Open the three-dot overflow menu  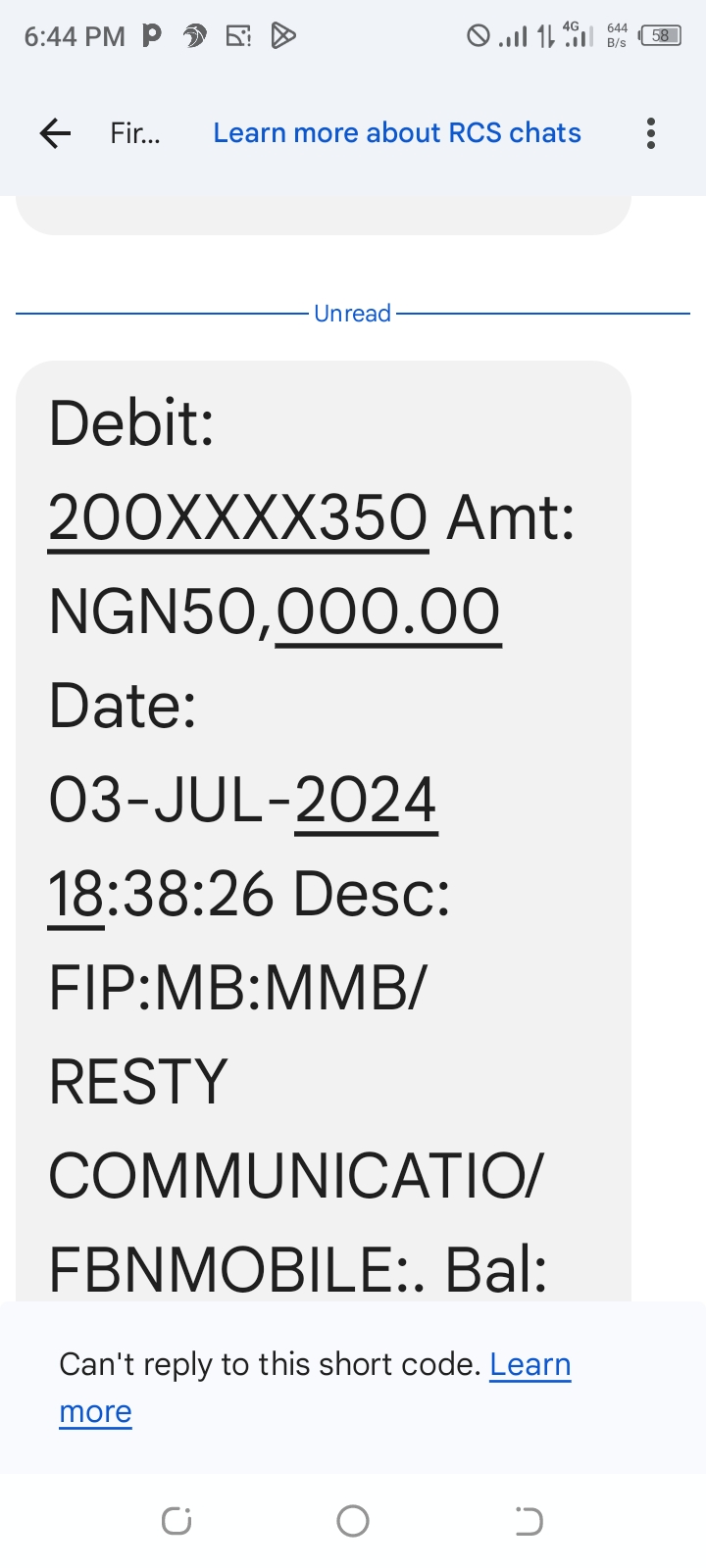pos(651,133)
